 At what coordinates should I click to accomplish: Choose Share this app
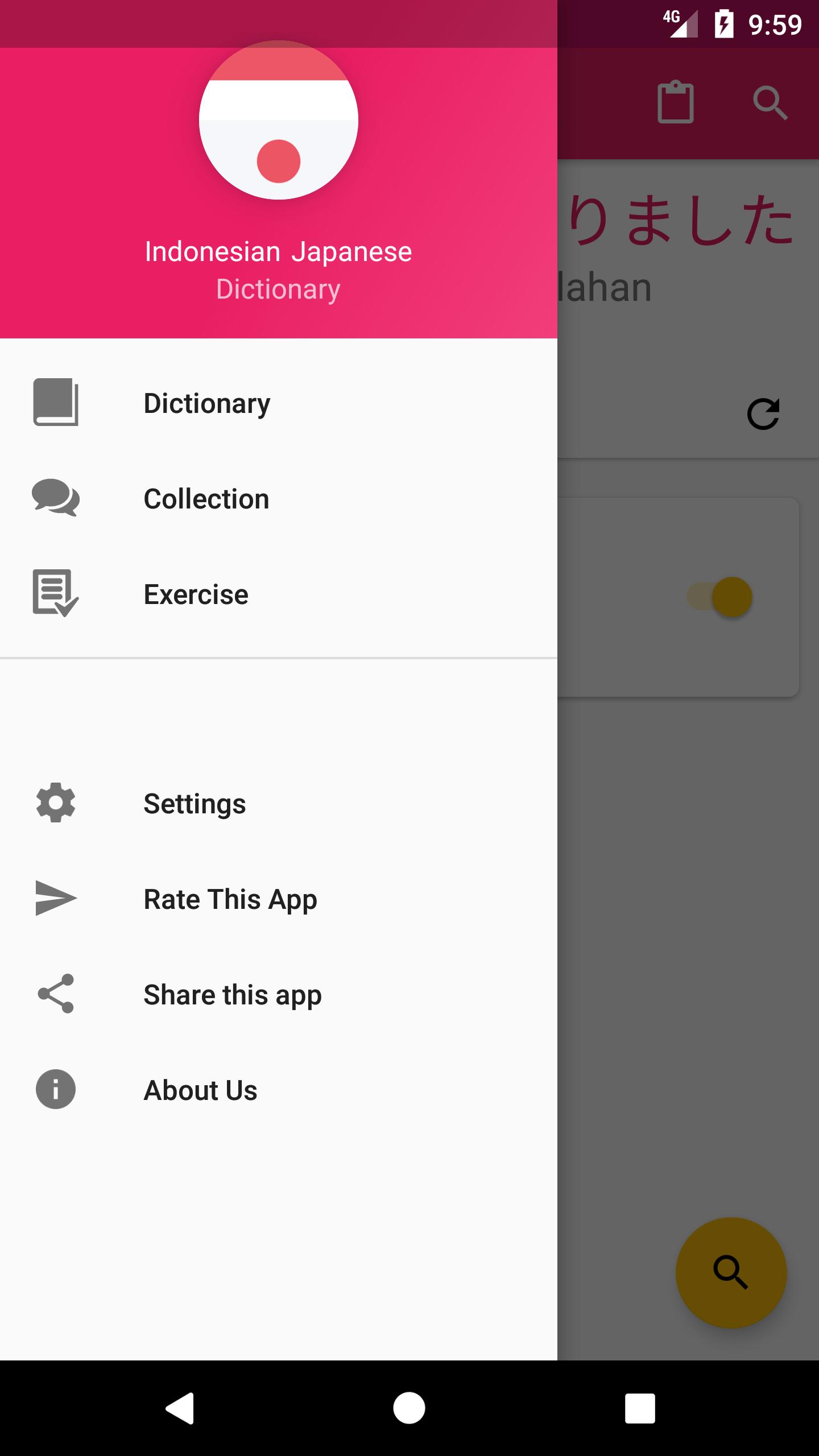[279, 995]
